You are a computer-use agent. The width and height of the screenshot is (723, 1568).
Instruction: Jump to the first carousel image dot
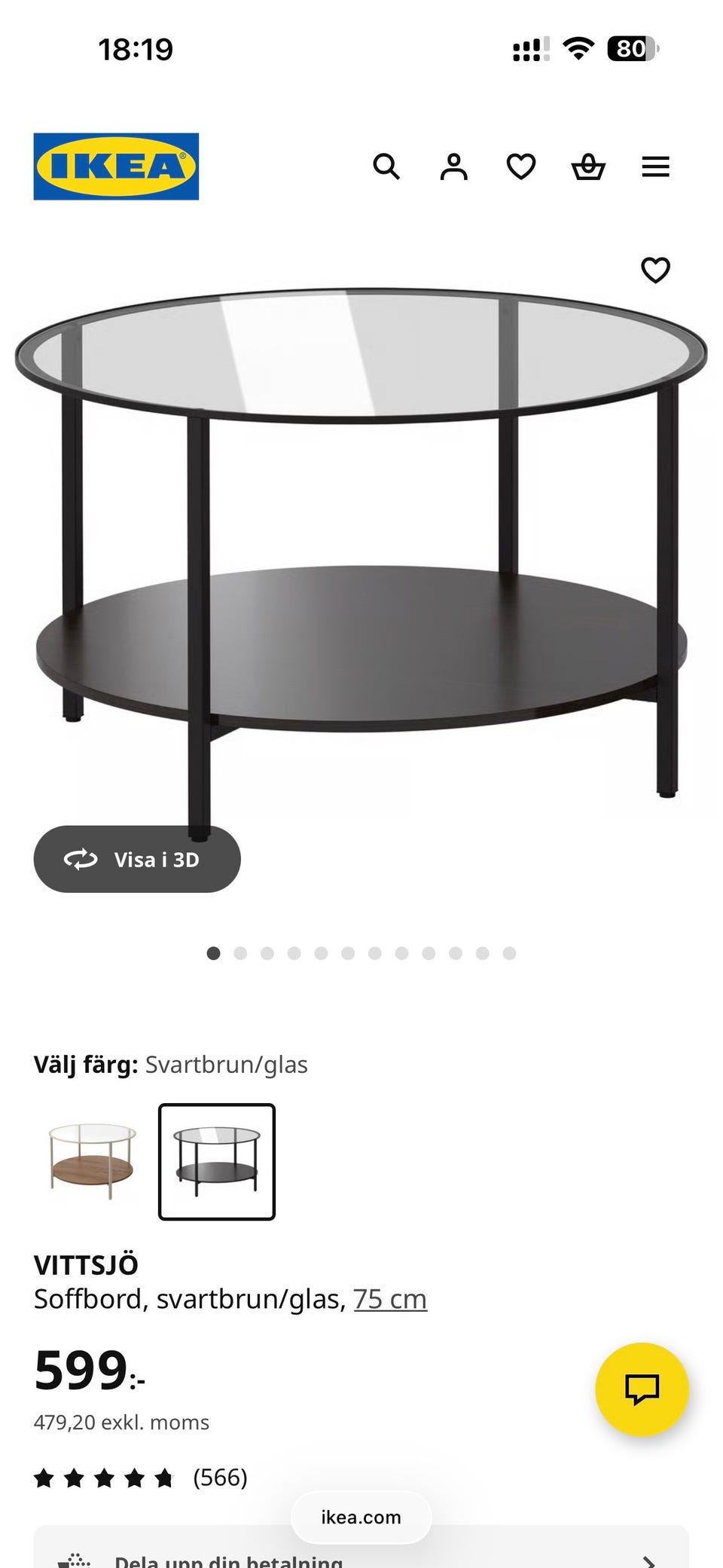[214, 952]
